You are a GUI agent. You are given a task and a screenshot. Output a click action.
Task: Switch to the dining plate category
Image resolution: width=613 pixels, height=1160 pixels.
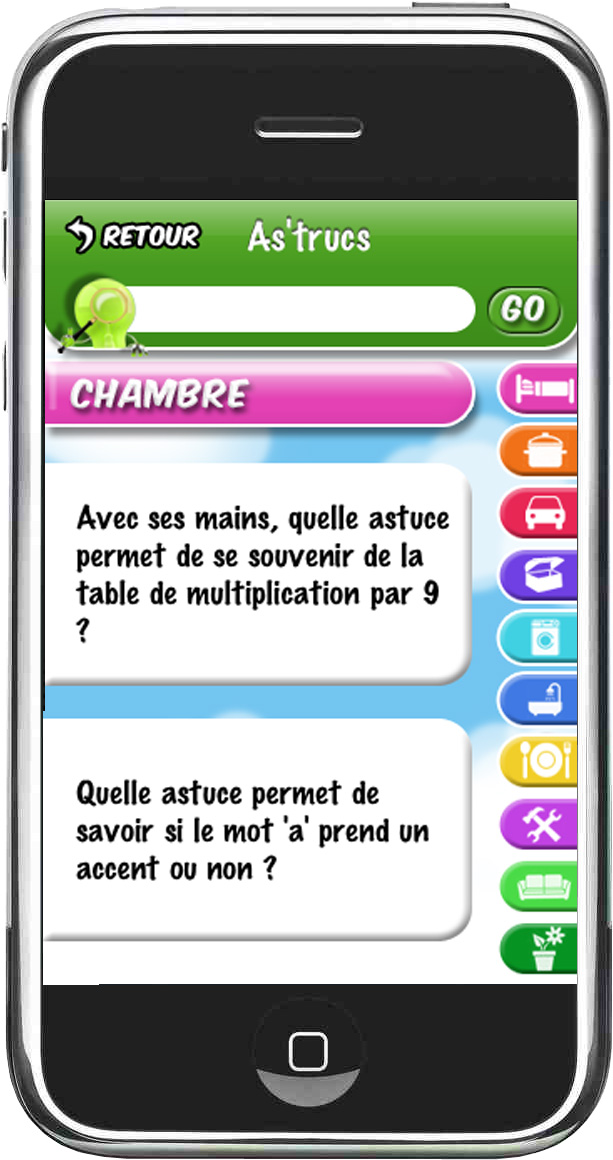click(539, 761)
